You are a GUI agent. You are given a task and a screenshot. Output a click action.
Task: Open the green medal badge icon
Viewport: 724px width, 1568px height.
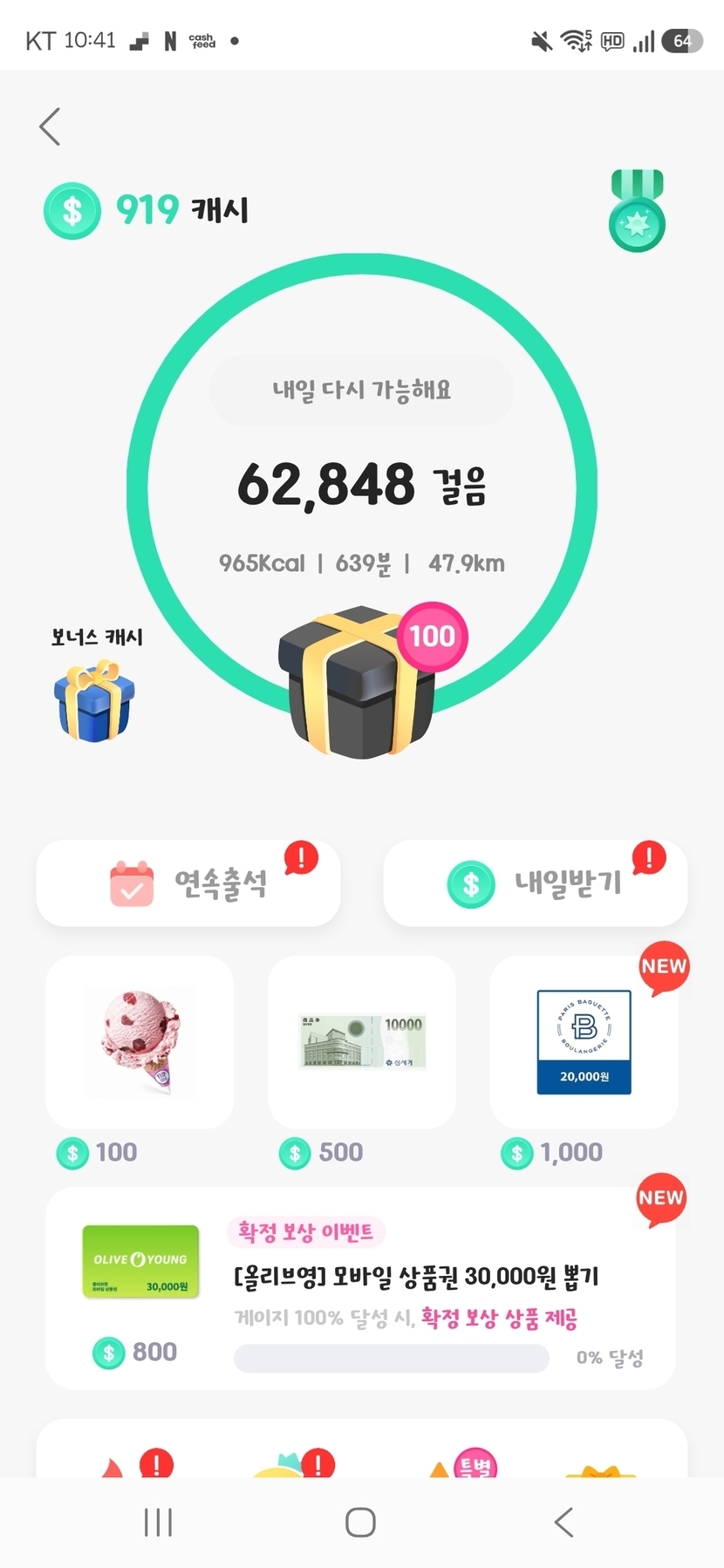637,211
